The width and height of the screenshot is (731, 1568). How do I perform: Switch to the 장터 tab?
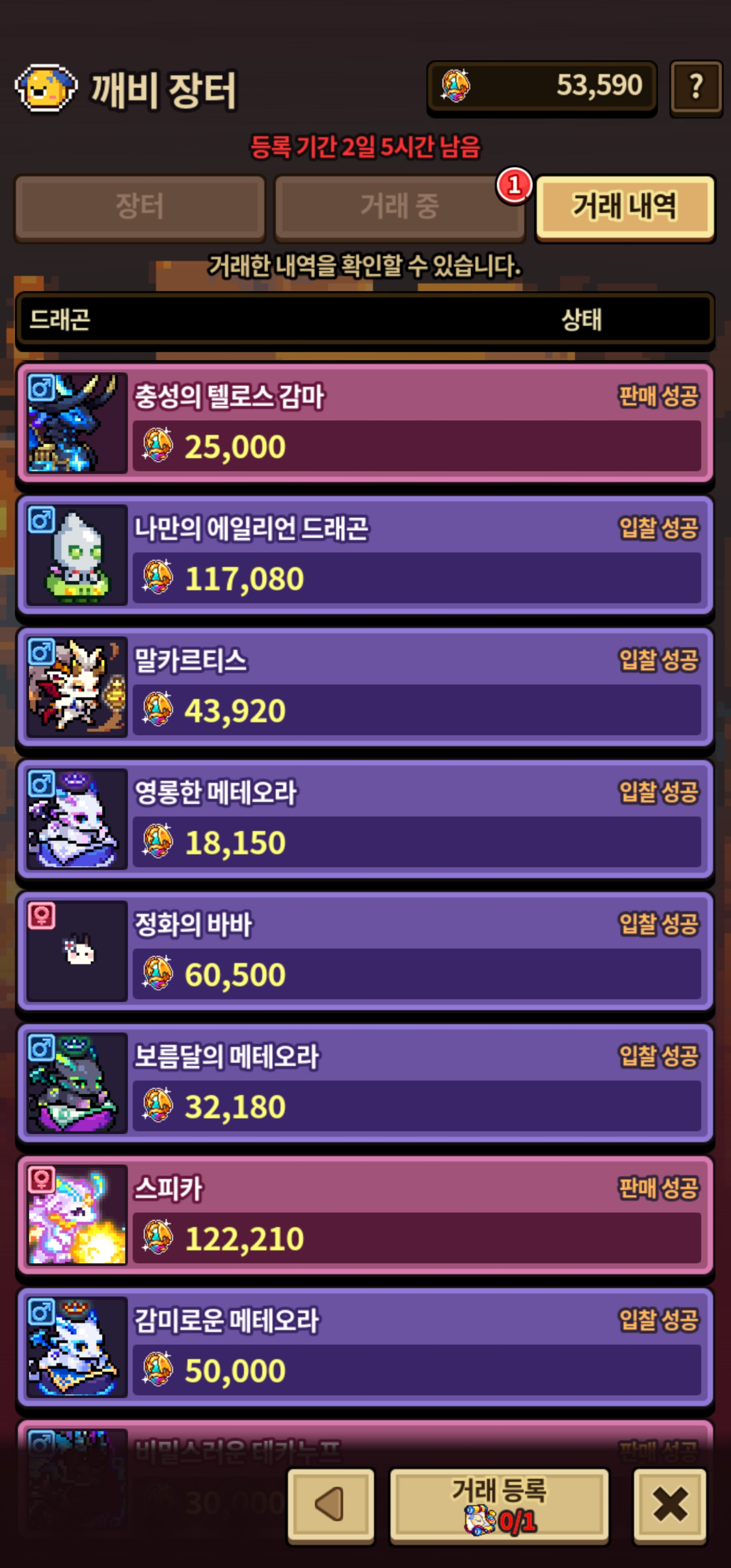(140, 207)
